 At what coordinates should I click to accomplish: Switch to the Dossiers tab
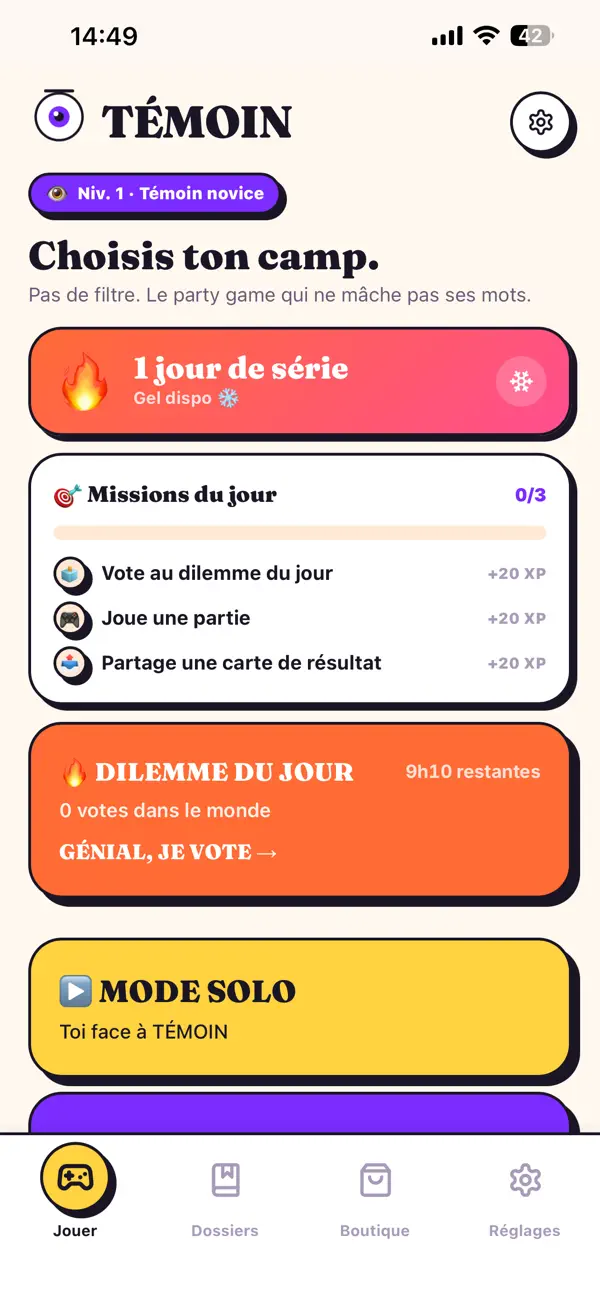225,1199
